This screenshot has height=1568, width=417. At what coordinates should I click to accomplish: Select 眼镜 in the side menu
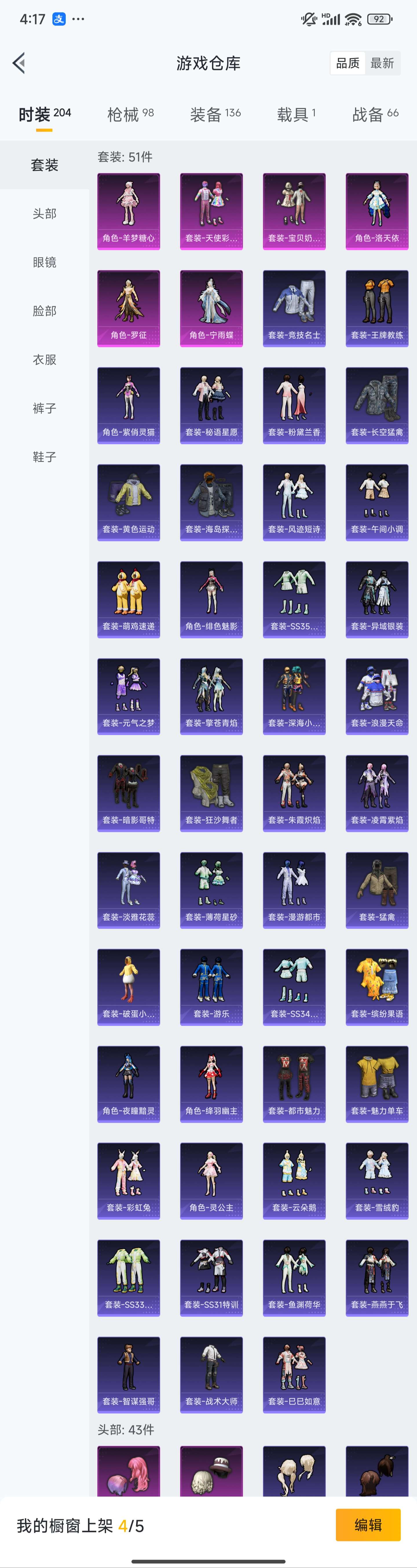pyautogui.click(x=44, y=262)
